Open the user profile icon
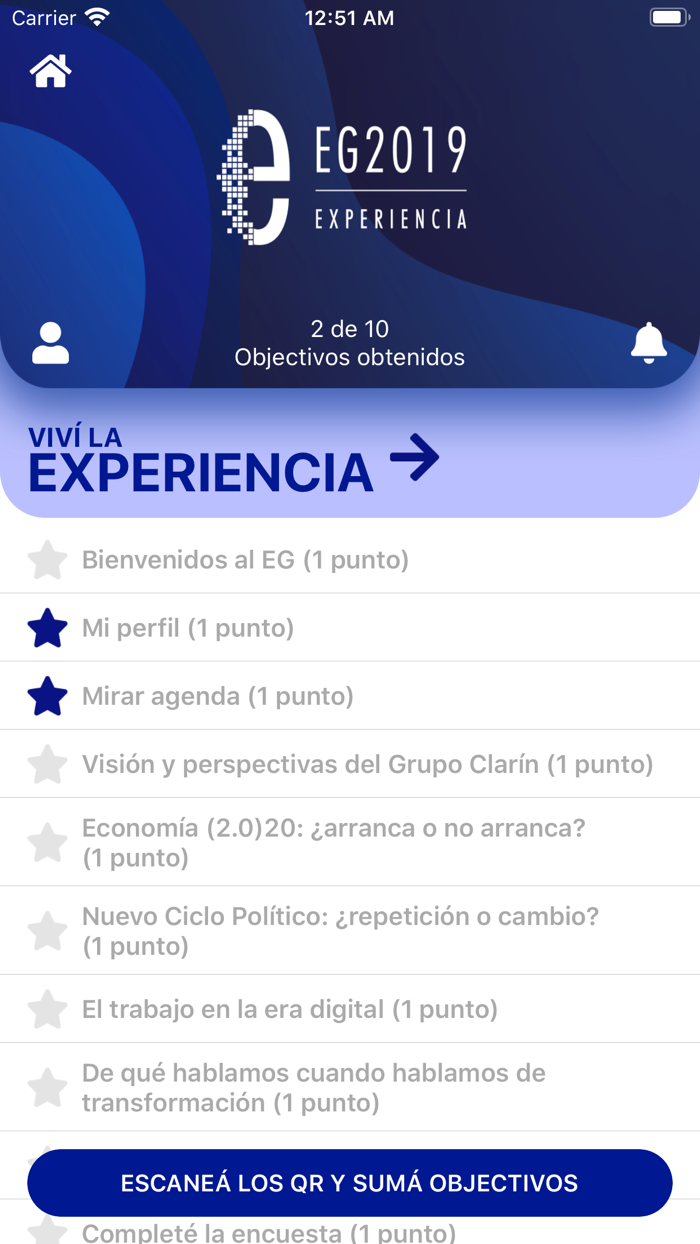This screenshot has height=1244, width=700. pyautogui.click(x=51, y=343)
